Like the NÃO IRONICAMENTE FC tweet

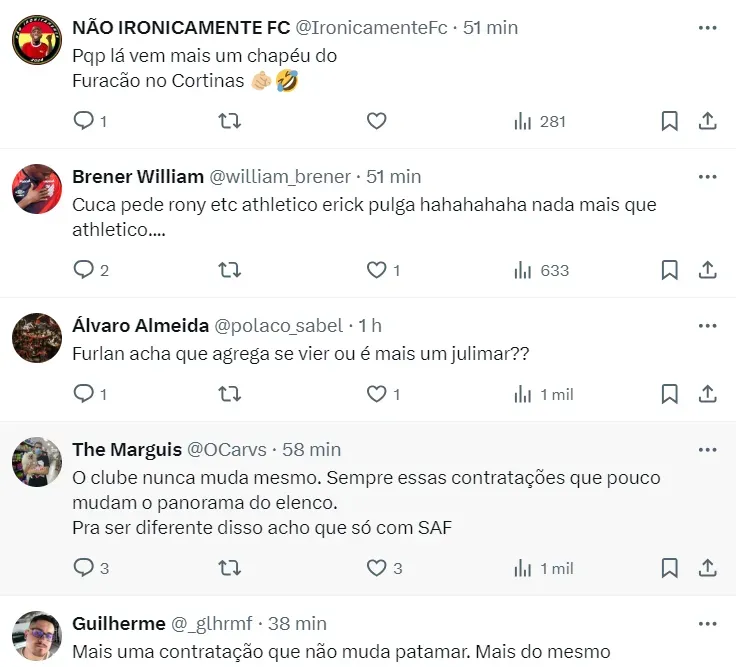click(x=376, y=121)
